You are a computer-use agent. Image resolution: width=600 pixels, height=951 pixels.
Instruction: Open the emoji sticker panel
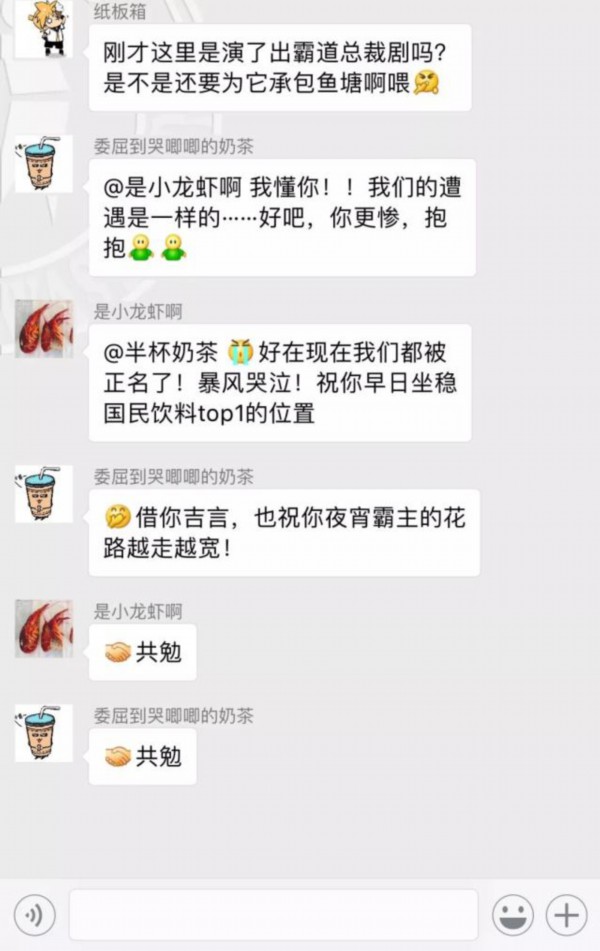click(513, 915)
